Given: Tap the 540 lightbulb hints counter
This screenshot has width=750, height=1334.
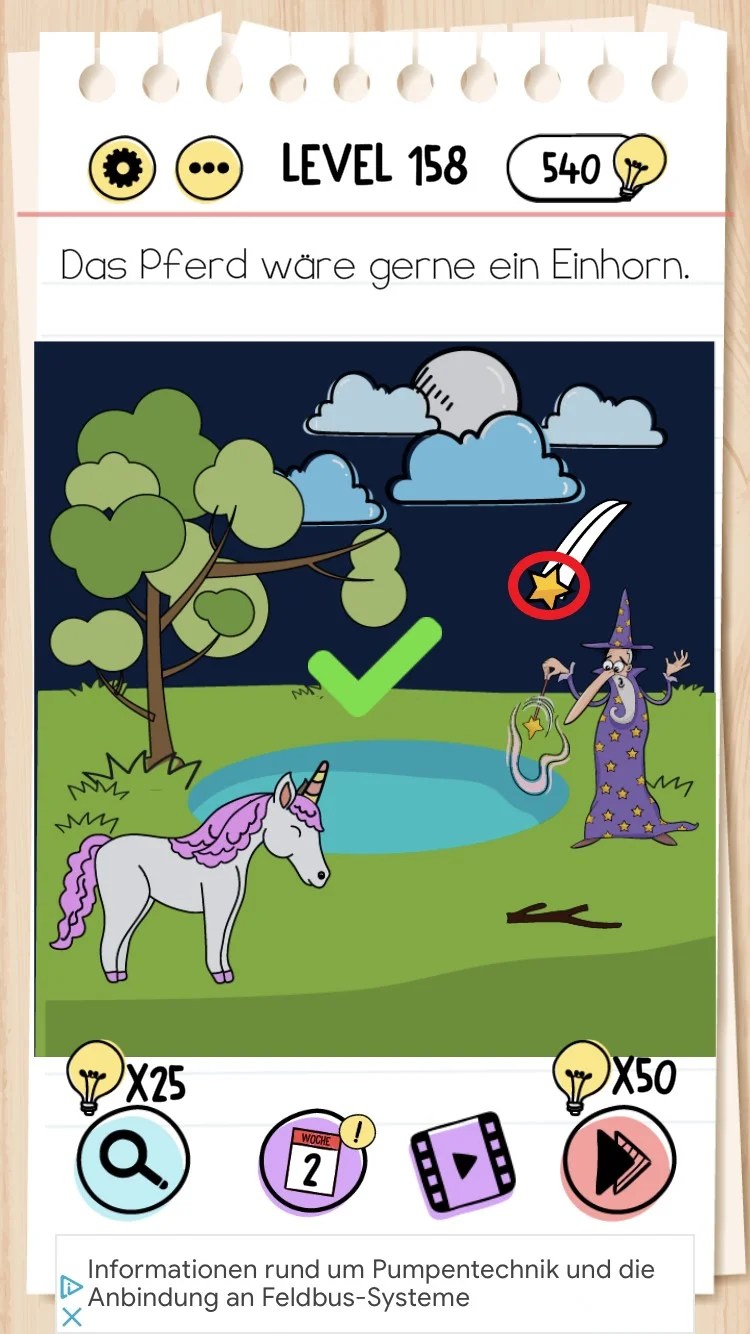Looking at the screenshot, I should tap(585, 167).
